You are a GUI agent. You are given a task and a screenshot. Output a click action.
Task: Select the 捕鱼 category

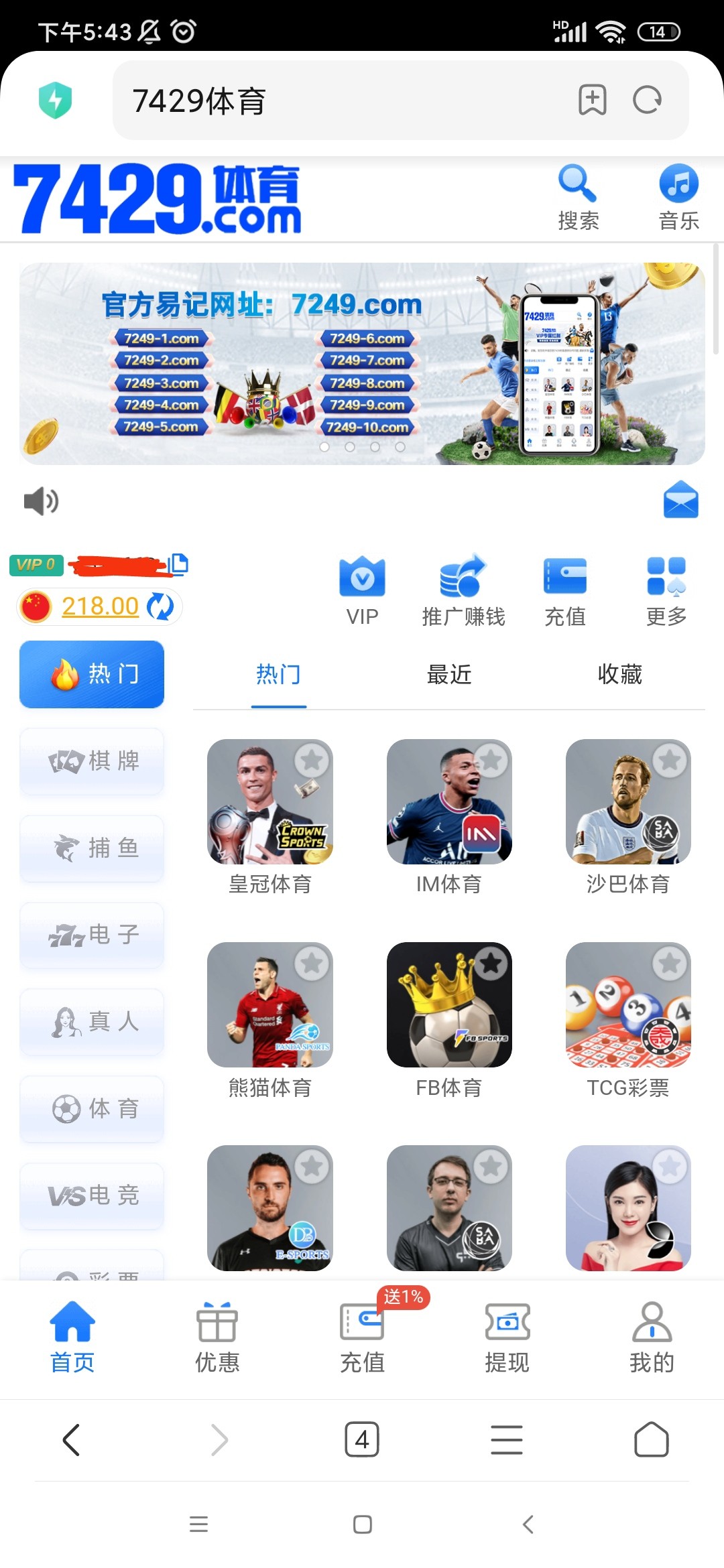coord(93,848)
